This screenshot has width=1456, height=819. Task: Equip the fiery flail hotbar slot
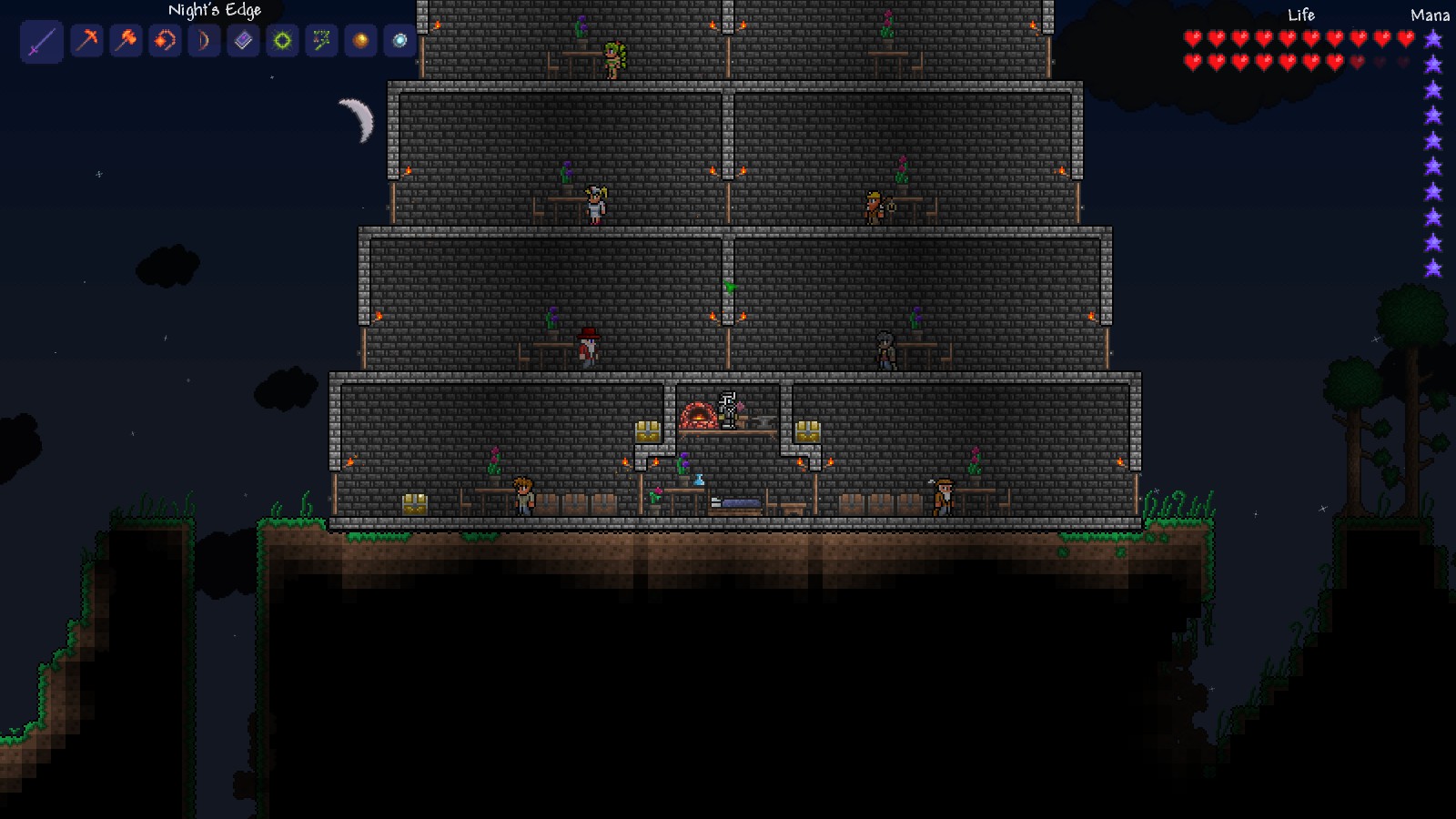(166, 40)
